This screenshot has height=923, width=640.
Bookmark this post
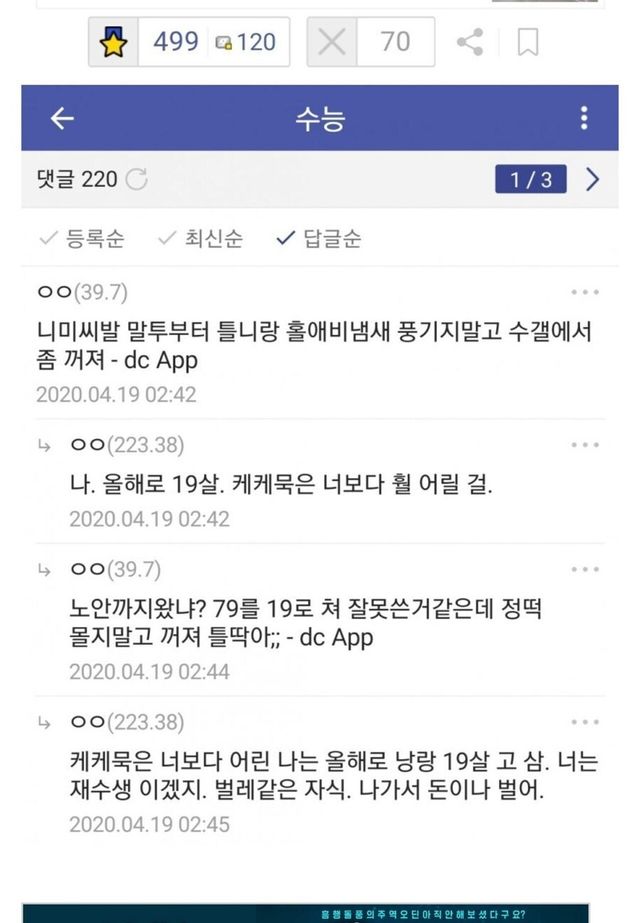point(527,43)
